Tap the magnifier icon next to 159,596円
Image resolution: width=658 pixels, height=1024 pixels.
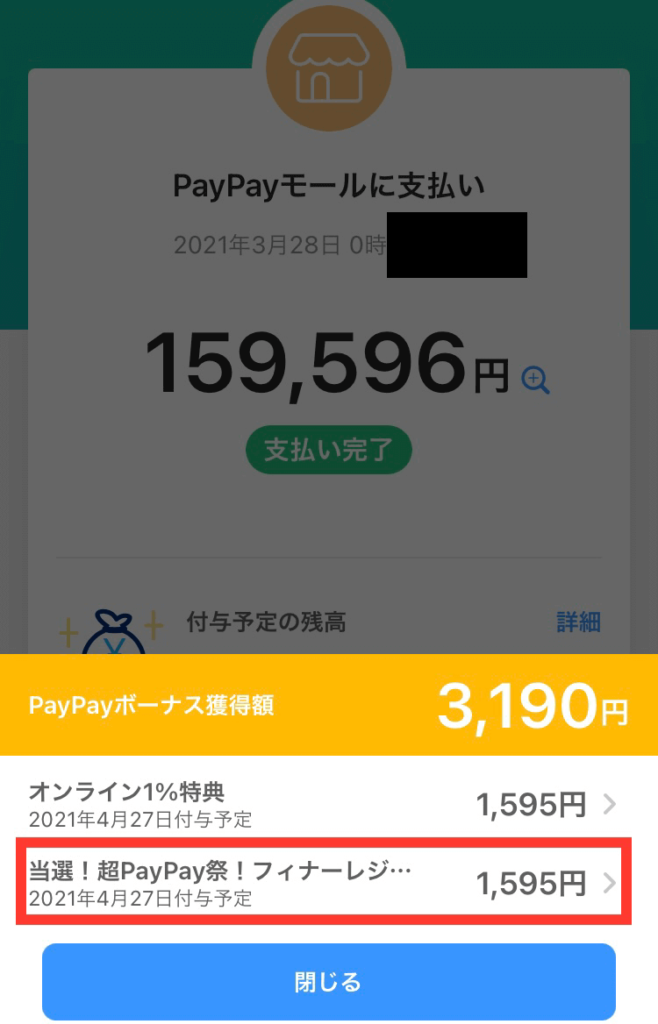[x=536, y=380]
